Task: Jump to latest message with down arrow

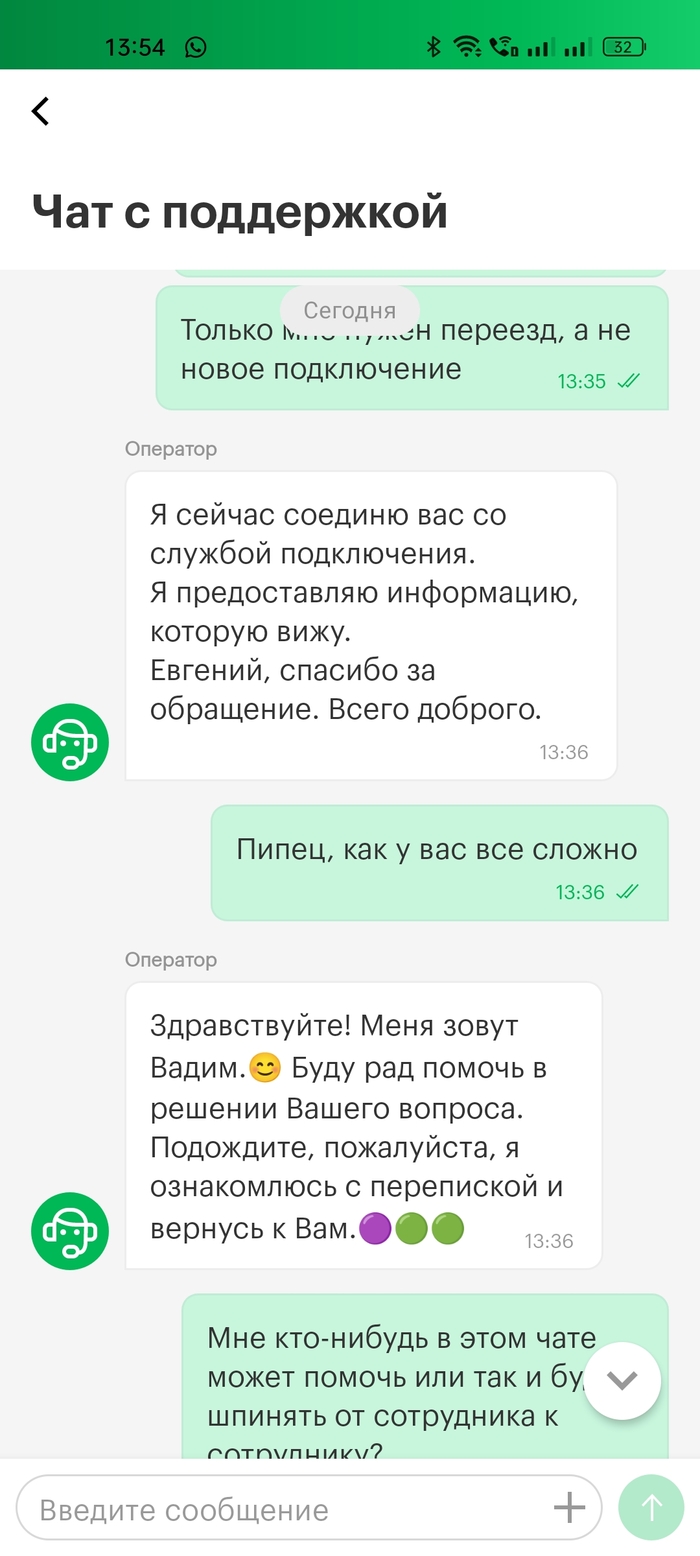Action: tap(622, 1381)
